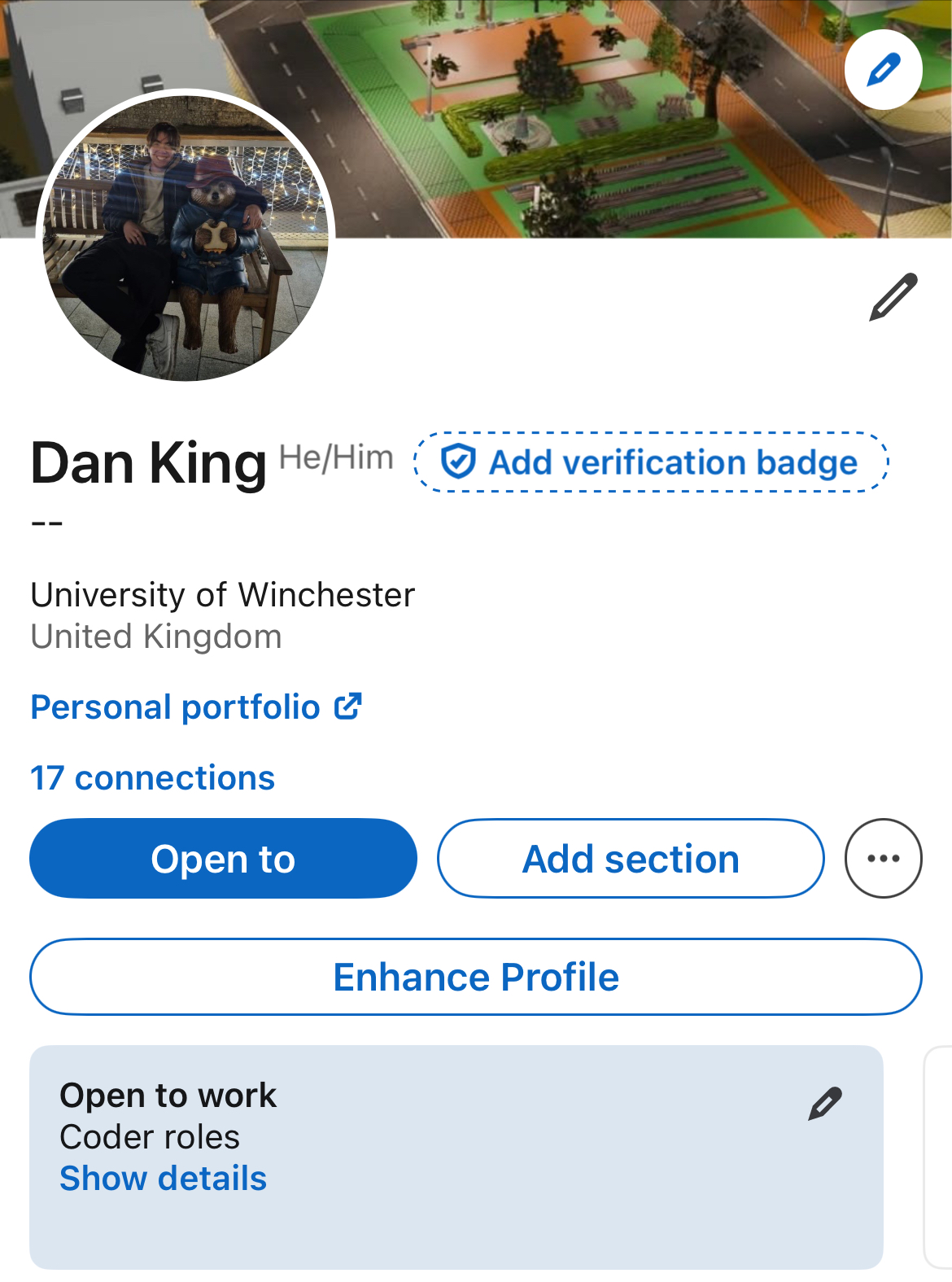952x1282 pixels.
Task: Tap the Open to button
Action: click(223, 859)
